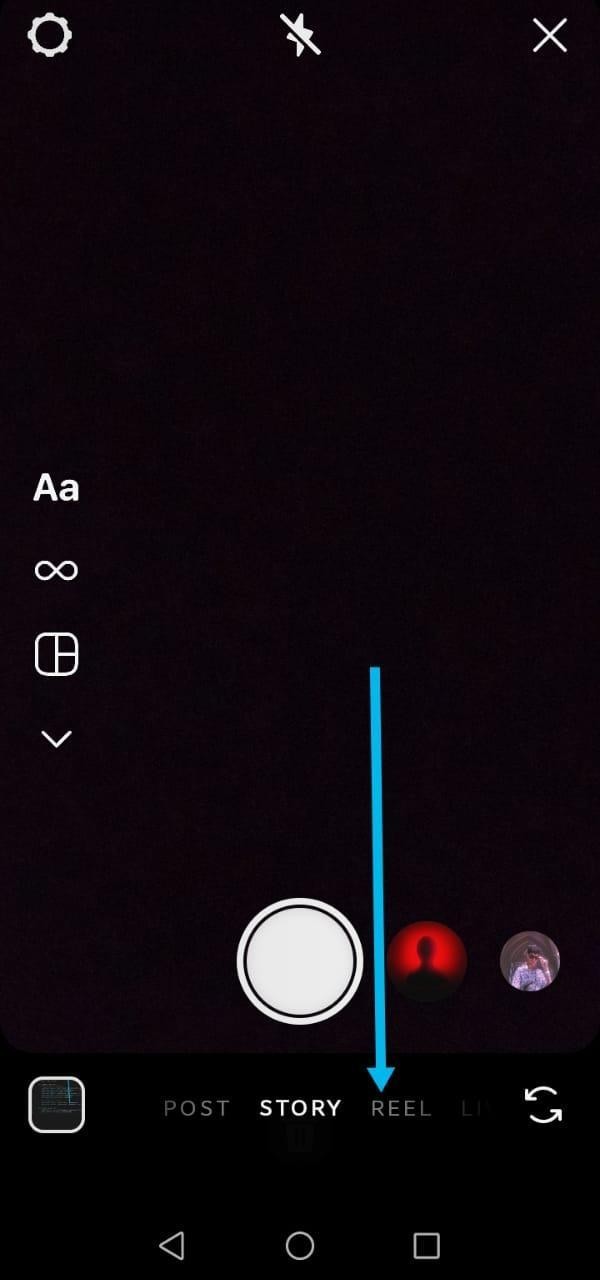Flip between front and rear camera

point(543,1105)
